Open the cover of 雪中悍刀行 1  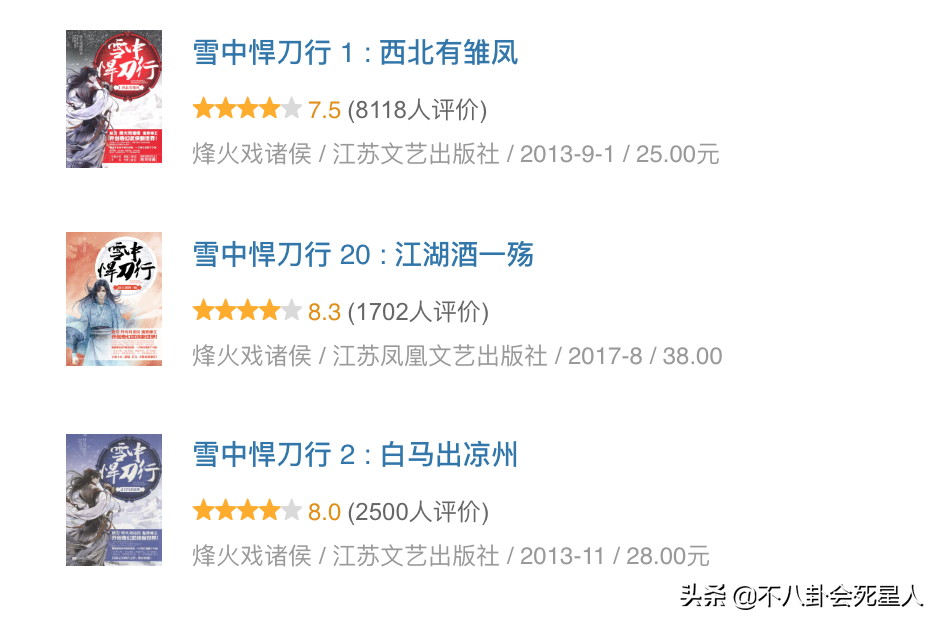click(x=114, y=98)
